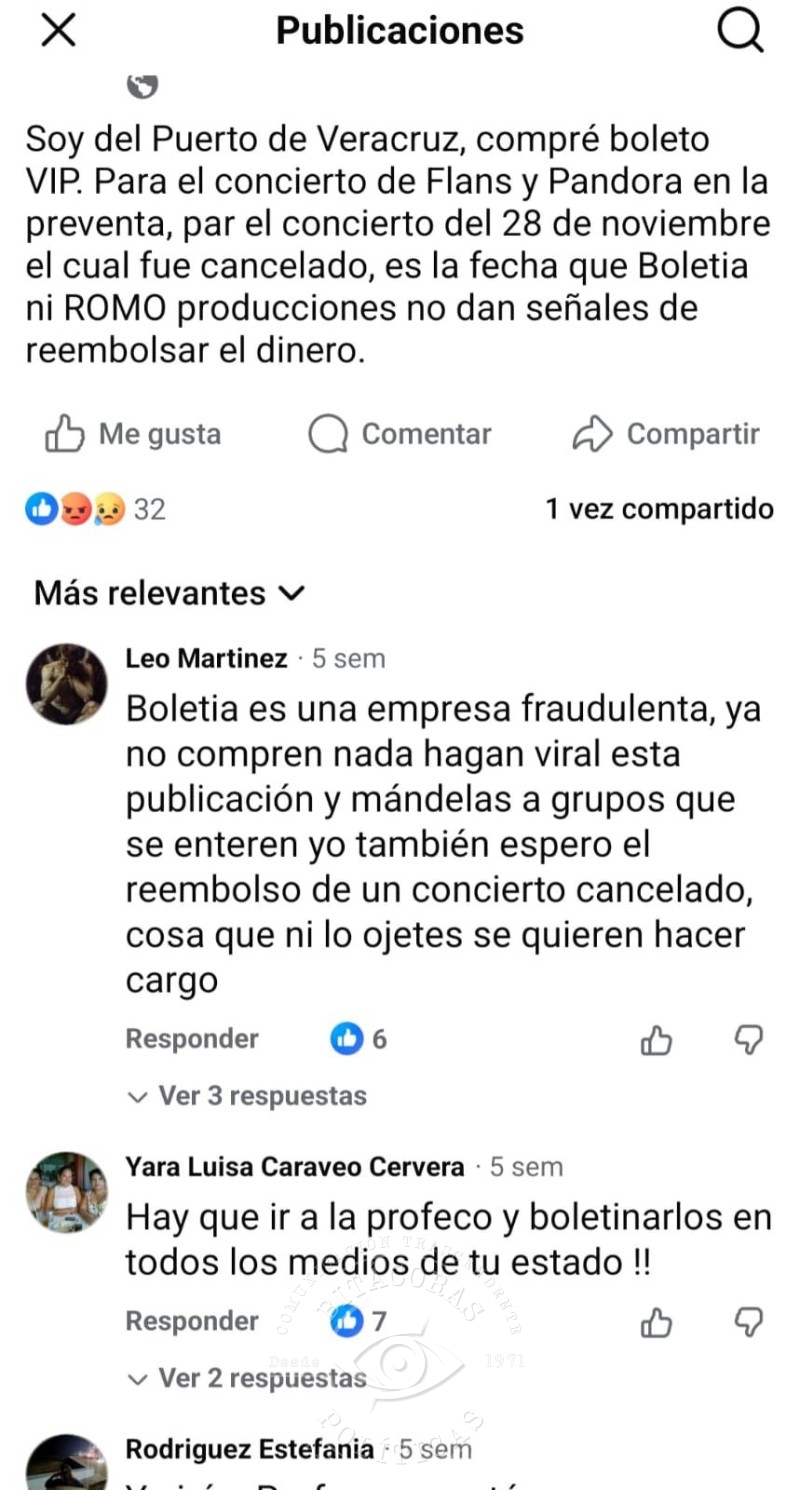Reply to Leo Martinez's comment
800x1490 pixels.
(x=191, y=1039)
